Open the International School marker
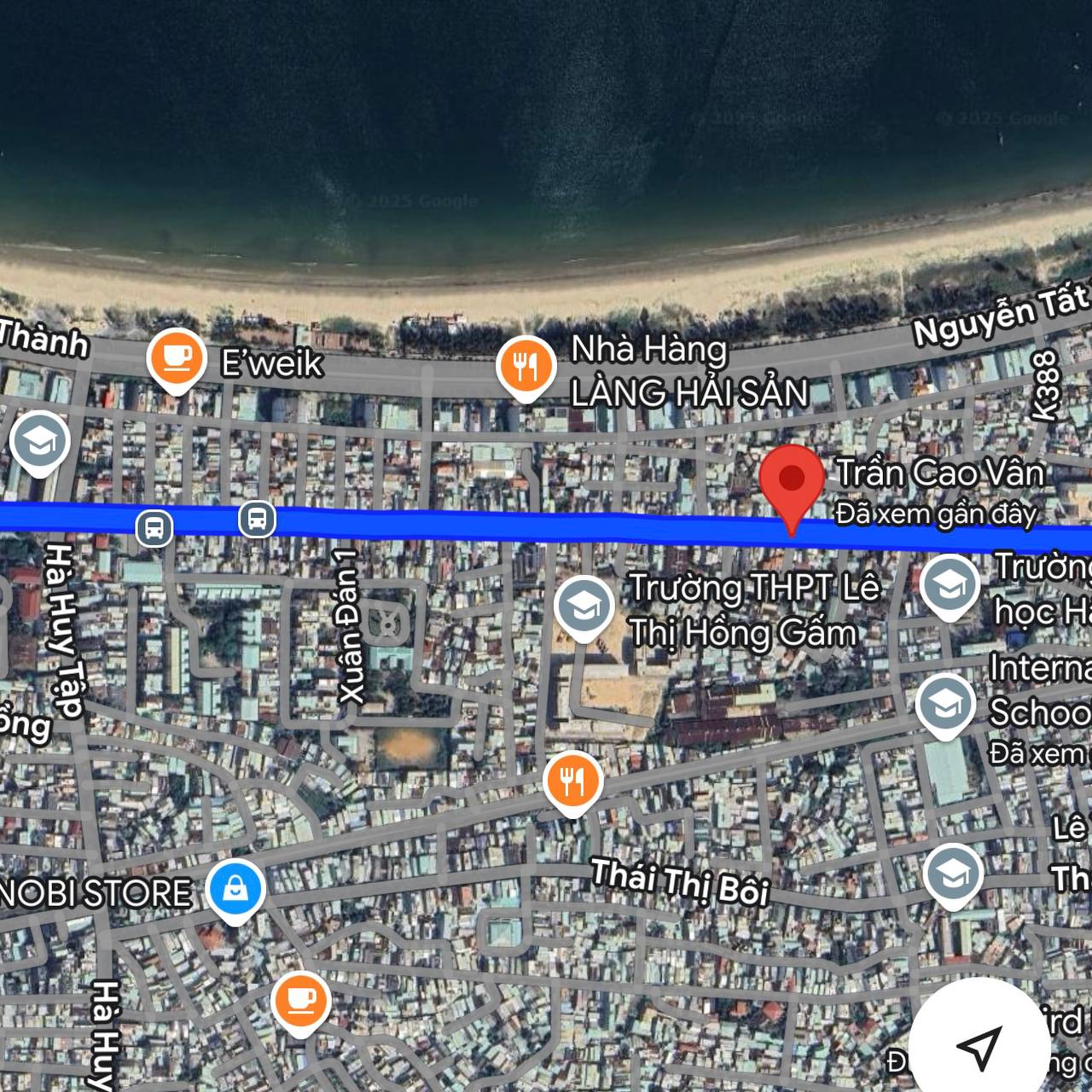The height and width of the screenshot is (1092, 1092). click(945, 705)
